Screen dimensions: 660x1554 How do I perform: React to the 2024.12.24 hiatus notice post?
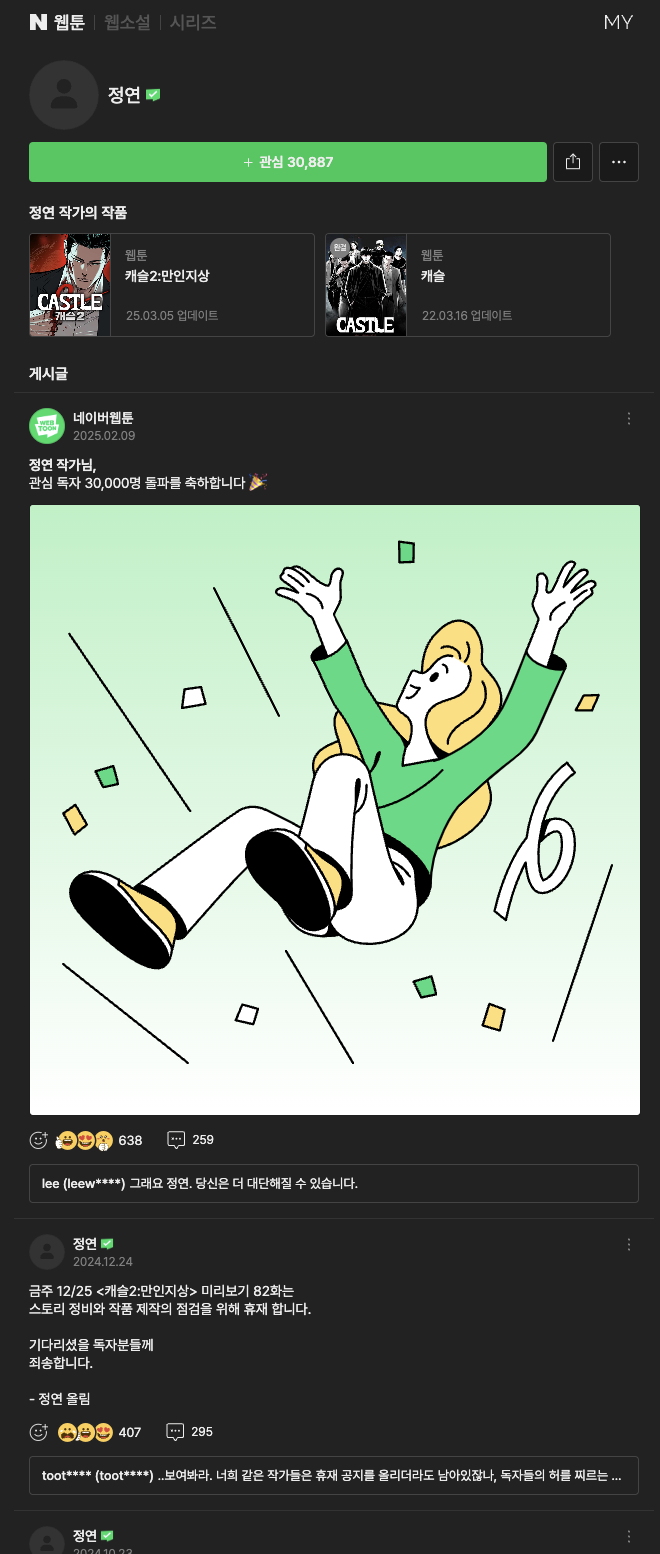point(39,1432)
